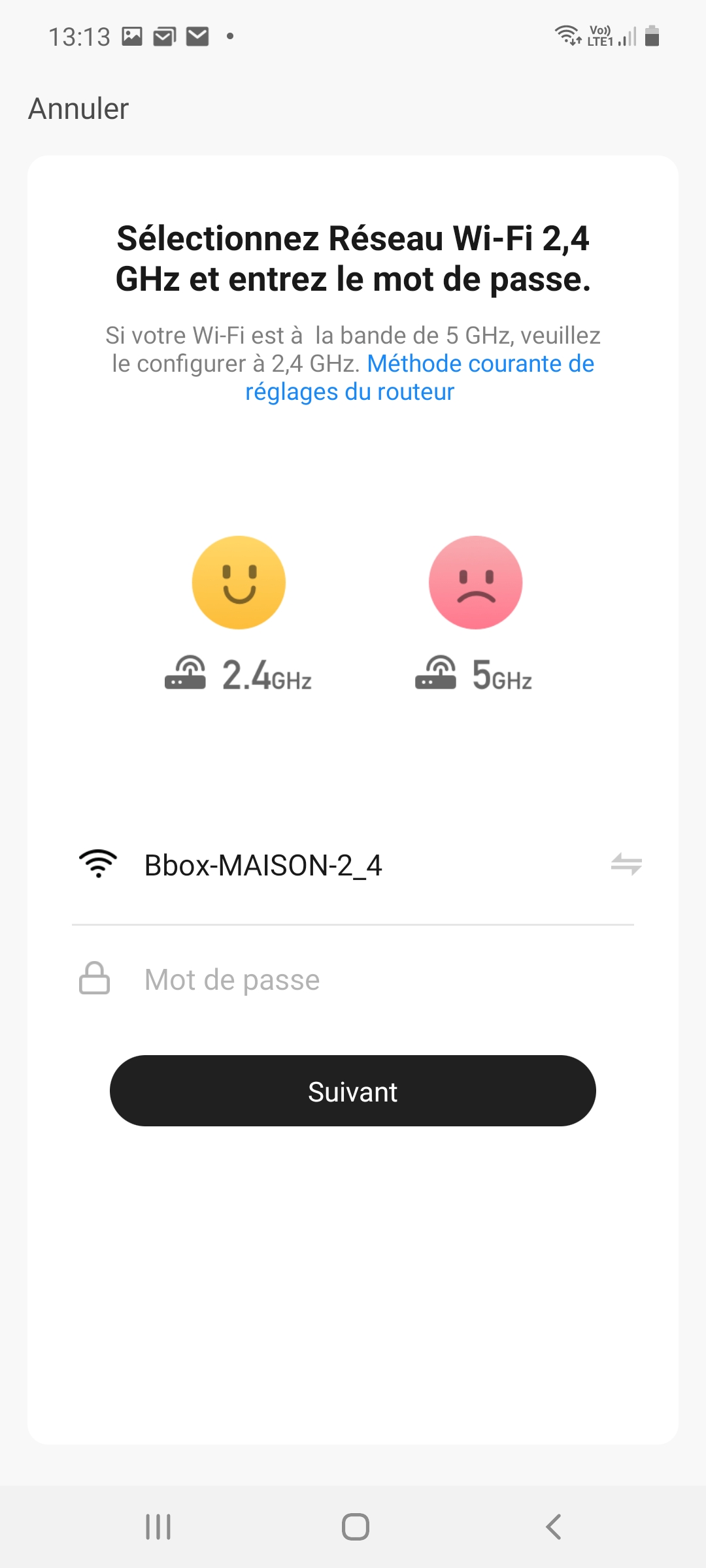Go back using the system back button
The height and width of the screenshot is (1568, 706).
tap(553, 1527)
